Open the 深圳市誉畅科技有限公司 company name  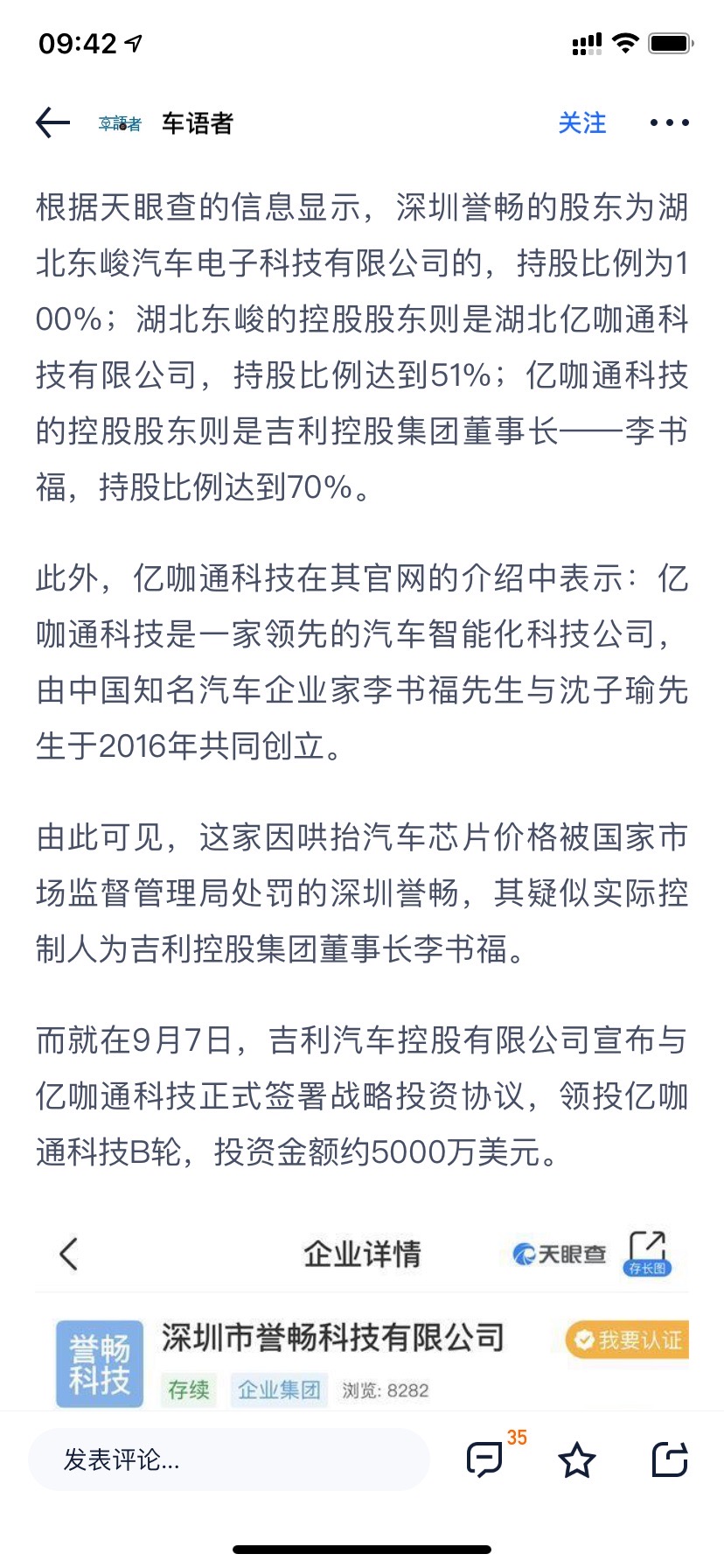331,1338
